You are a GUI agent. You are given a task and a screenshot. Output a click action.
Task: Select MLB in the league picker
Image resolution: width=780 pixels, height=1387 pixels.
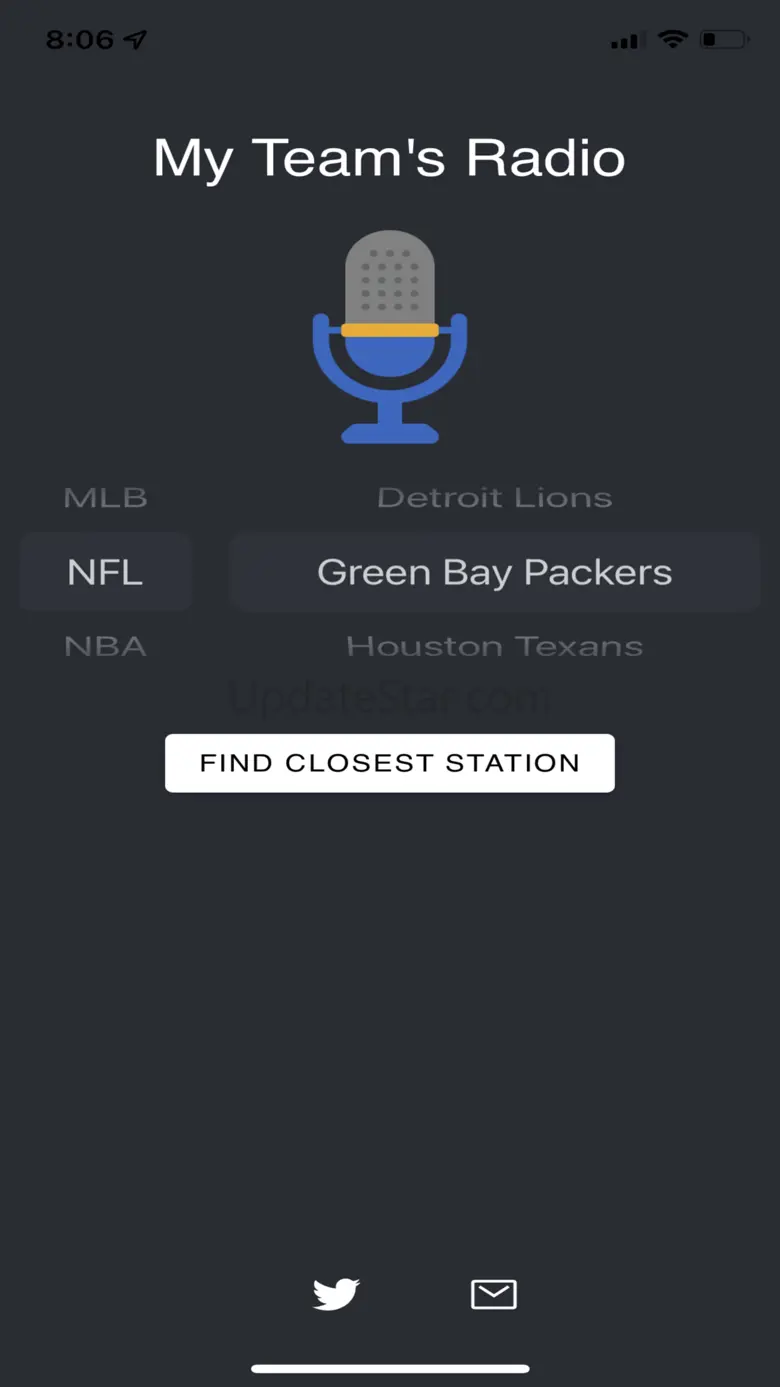pyautogui.click(x=105, y=497)
